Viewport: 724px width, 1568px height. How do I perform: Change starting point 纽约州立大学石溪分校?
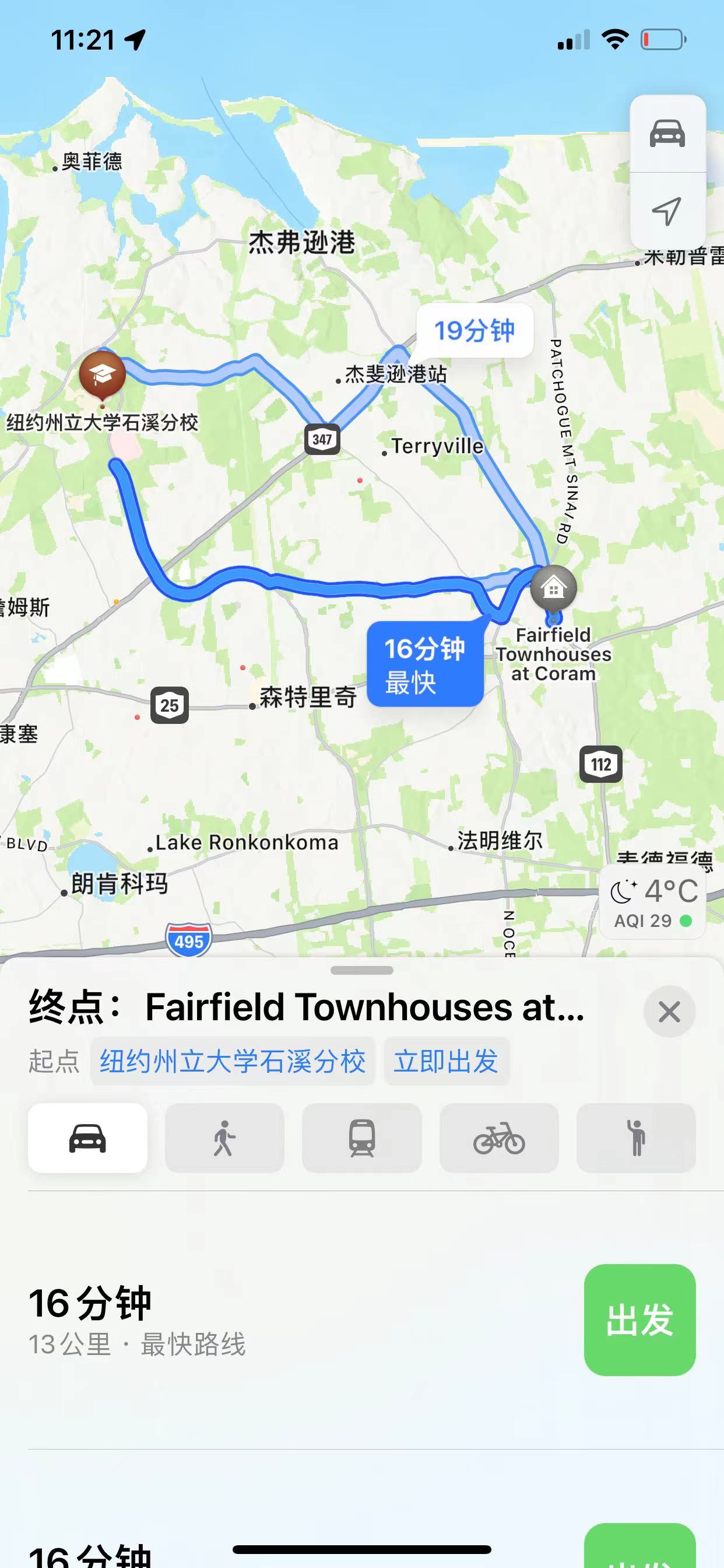pyautogui.click(x=233, y=1062)
